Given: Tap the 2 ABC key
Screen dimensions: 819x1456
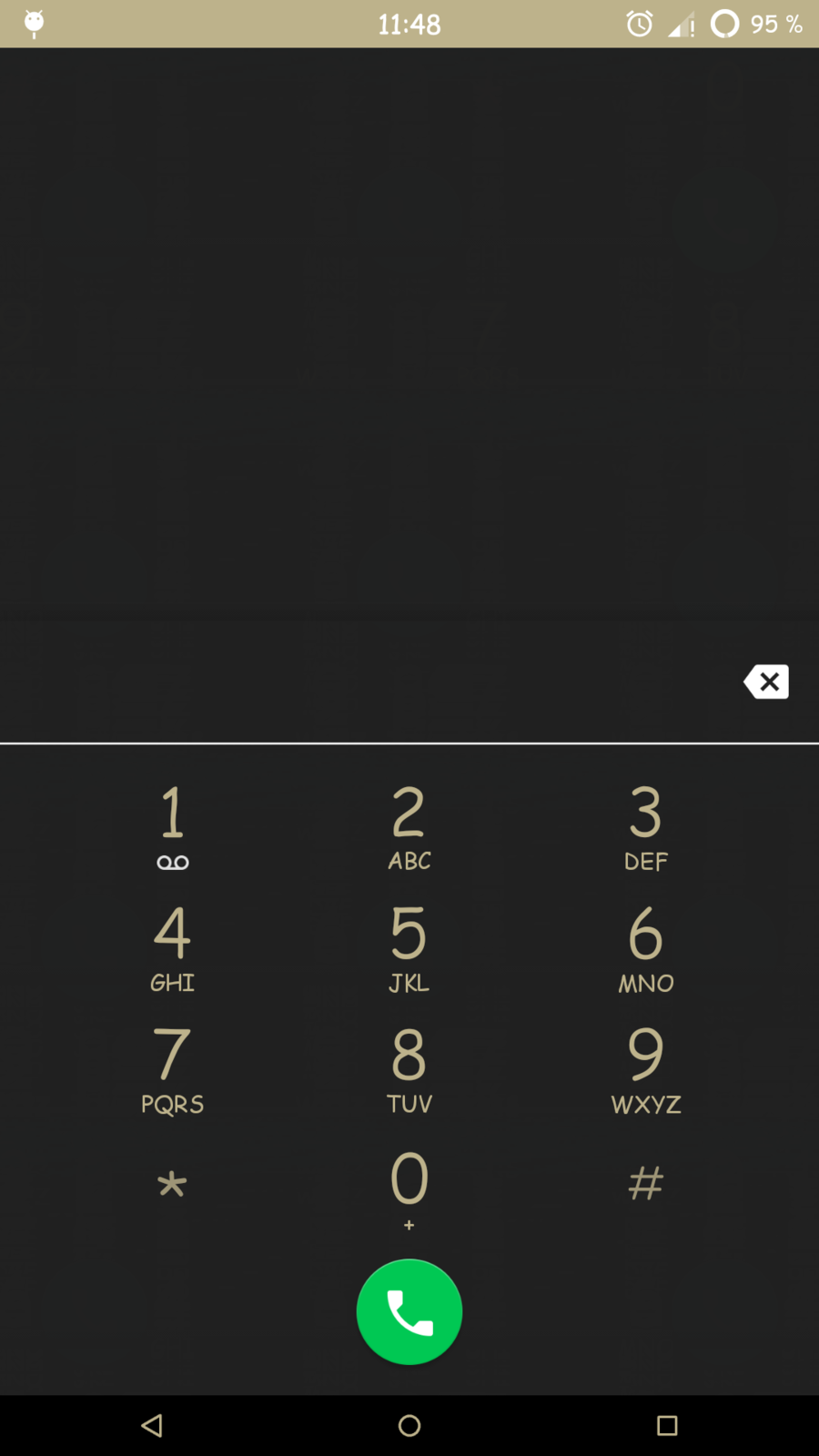Looking at the screenshot, I should click(x=409, y=826).
